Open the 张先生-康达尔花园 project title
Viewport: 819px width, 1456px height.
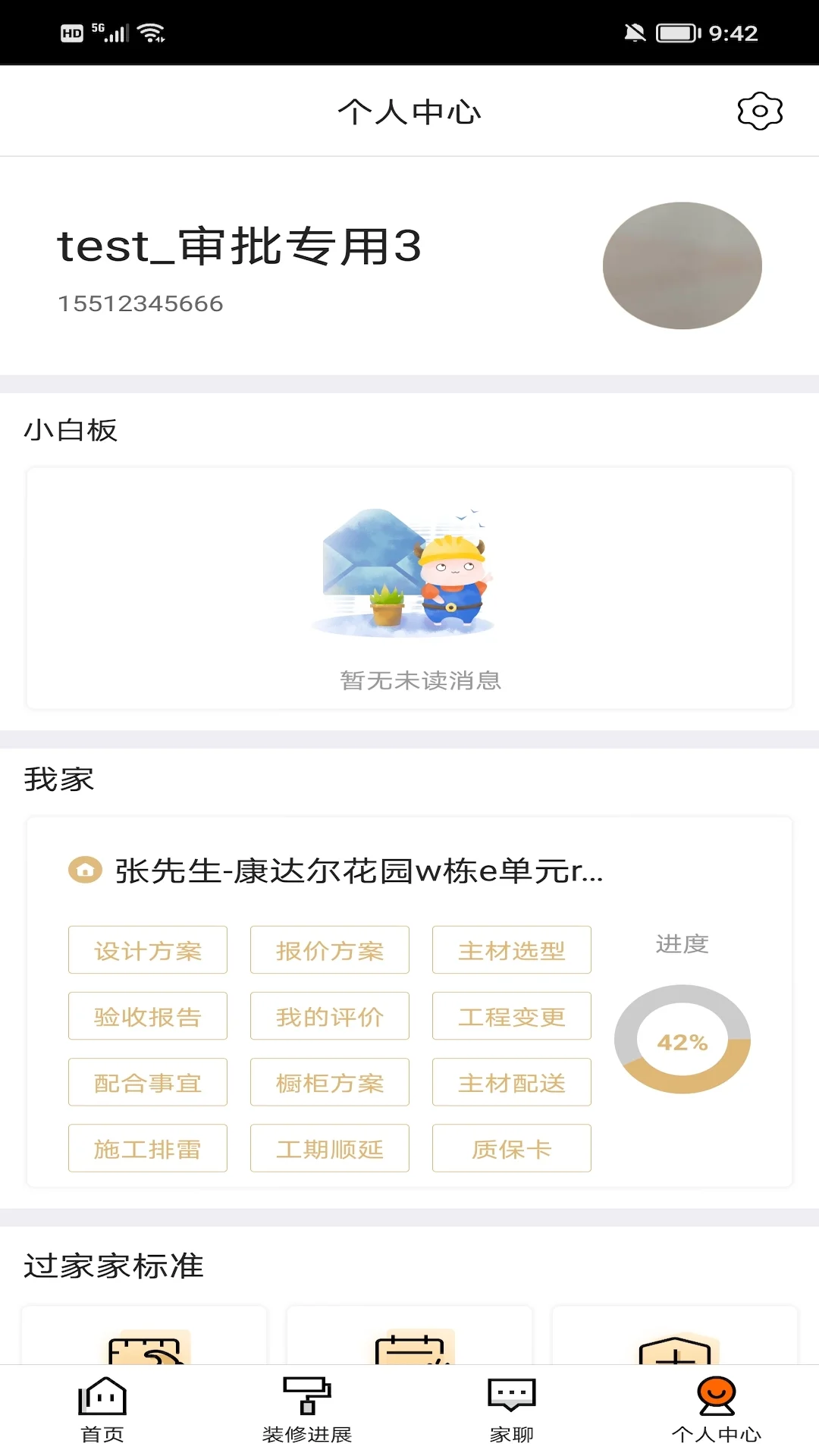[356, 872]
